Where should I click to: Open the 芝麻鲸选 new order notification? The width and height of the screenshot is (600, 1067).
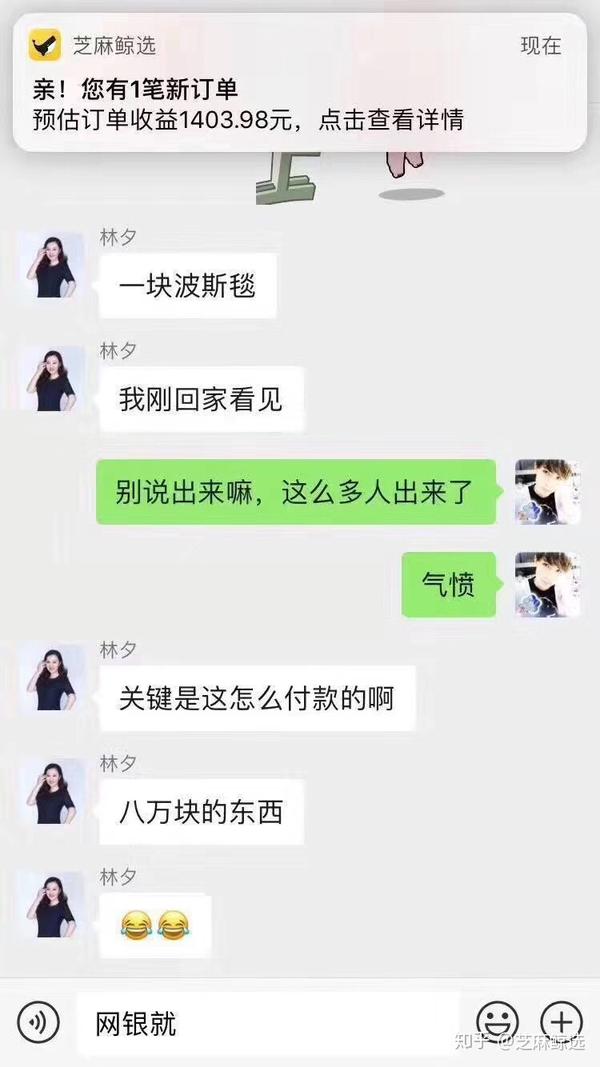coord(299,83)
